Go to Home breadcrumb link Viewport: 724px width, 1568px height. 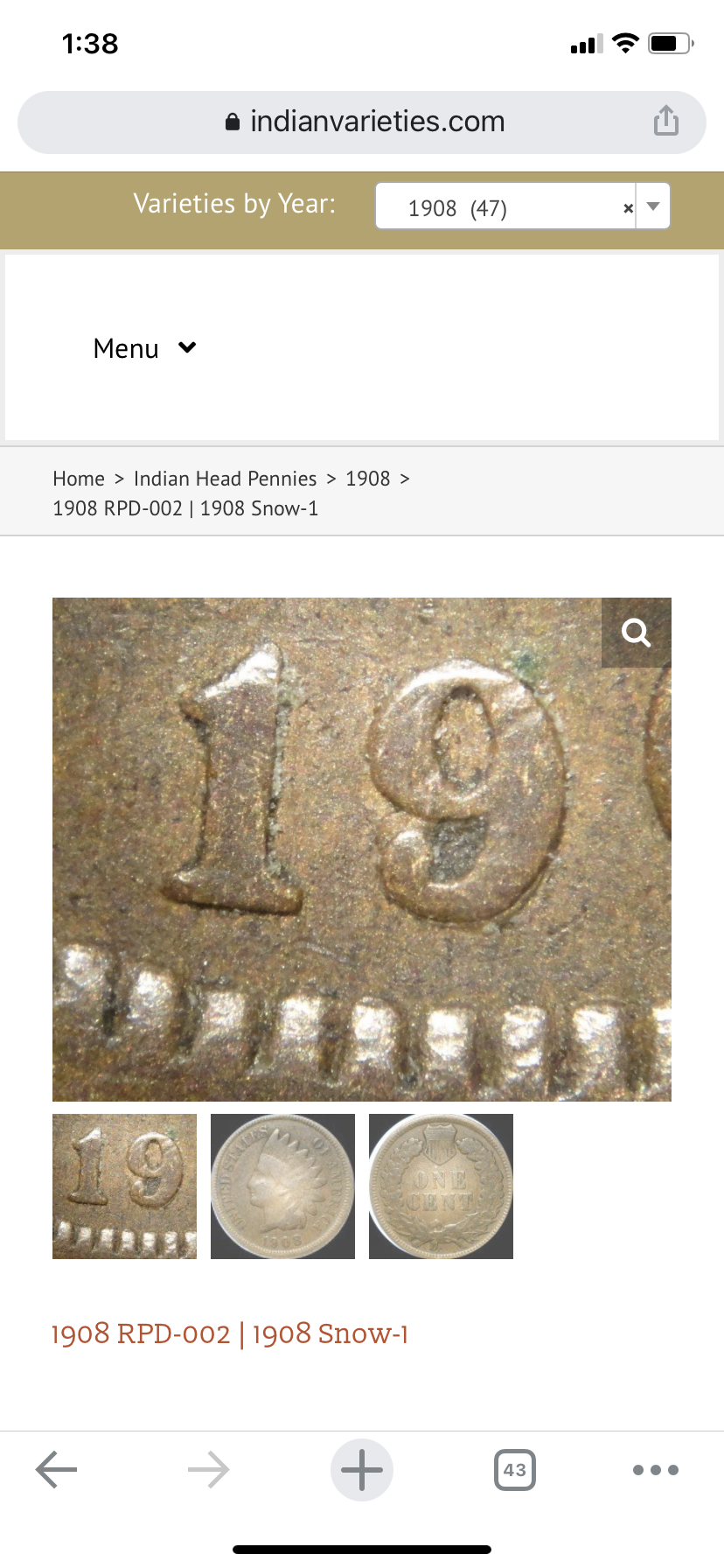pos(79,479)
